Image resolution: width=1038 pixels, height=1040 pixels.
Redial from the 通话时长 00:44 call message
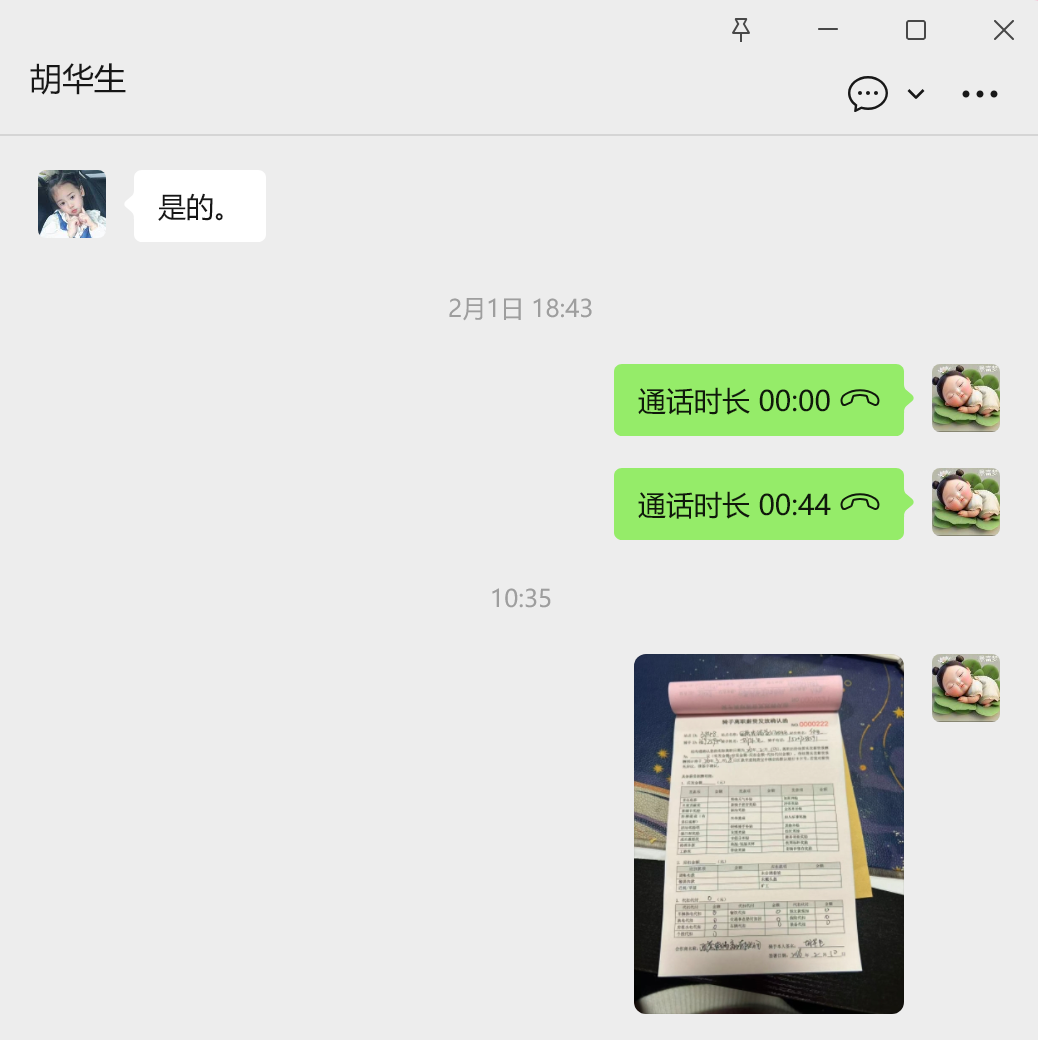[758, 504]
